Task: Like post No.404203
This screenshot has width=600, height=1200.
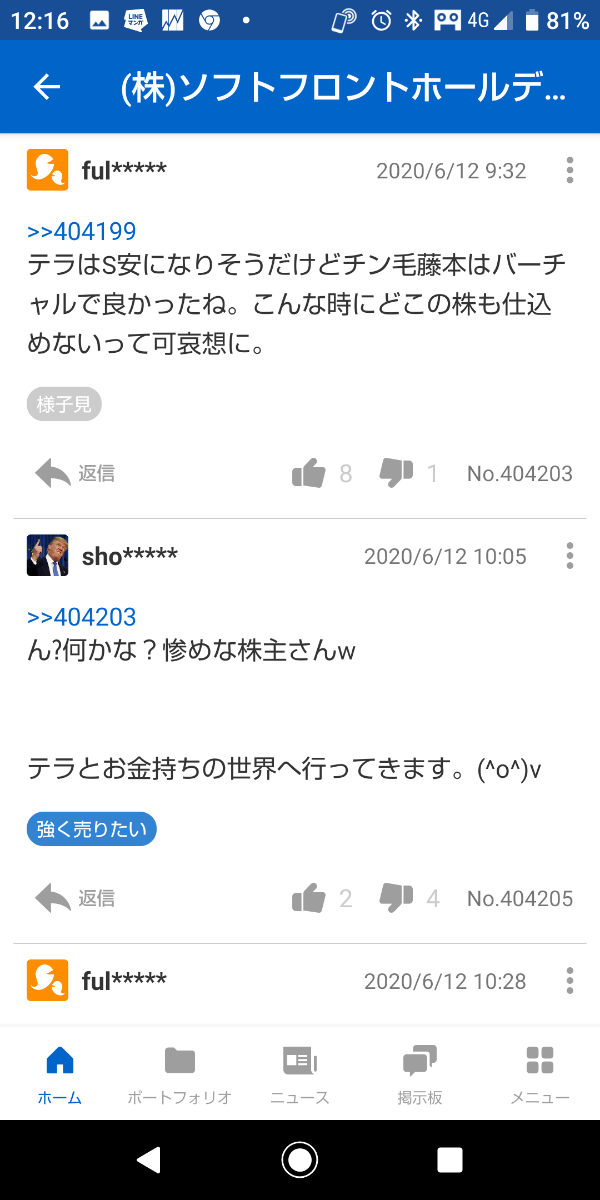Action: pyautogui.click(x=309, y=473)
